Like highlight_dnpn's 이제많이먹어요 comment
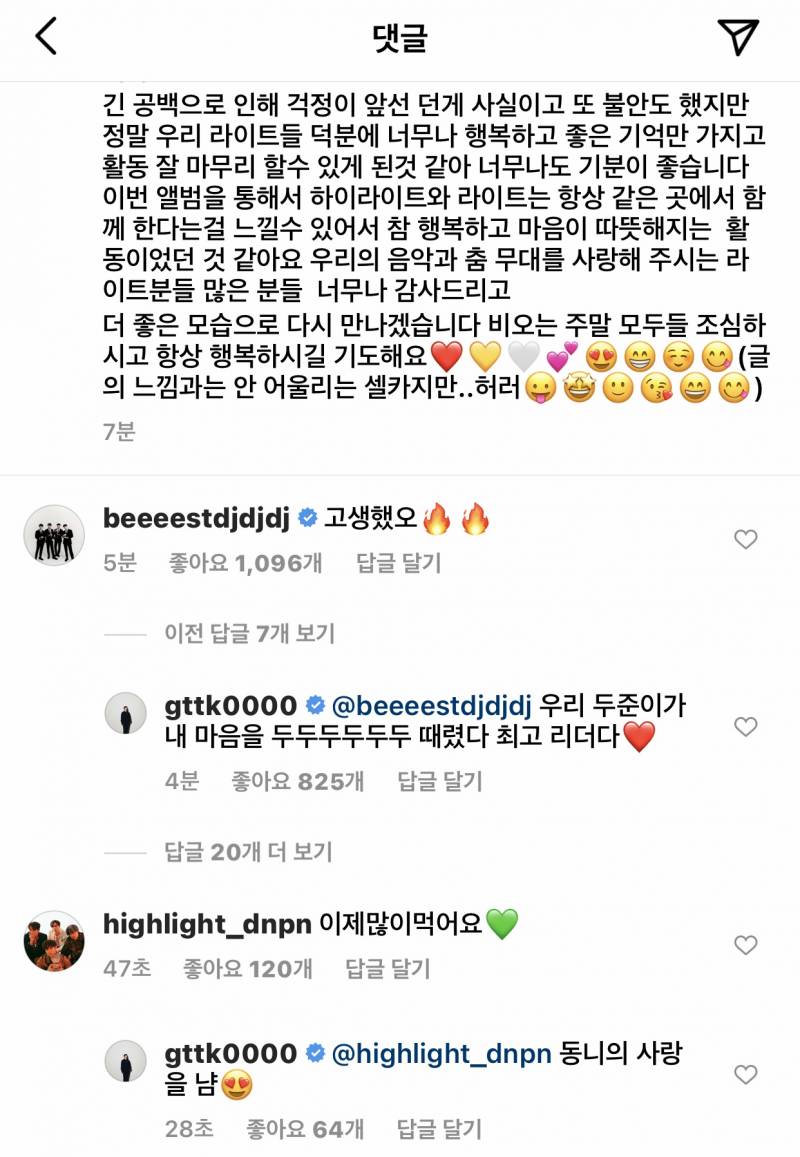800x1157 pixels. pyautogui.click(x=746, y=945)
